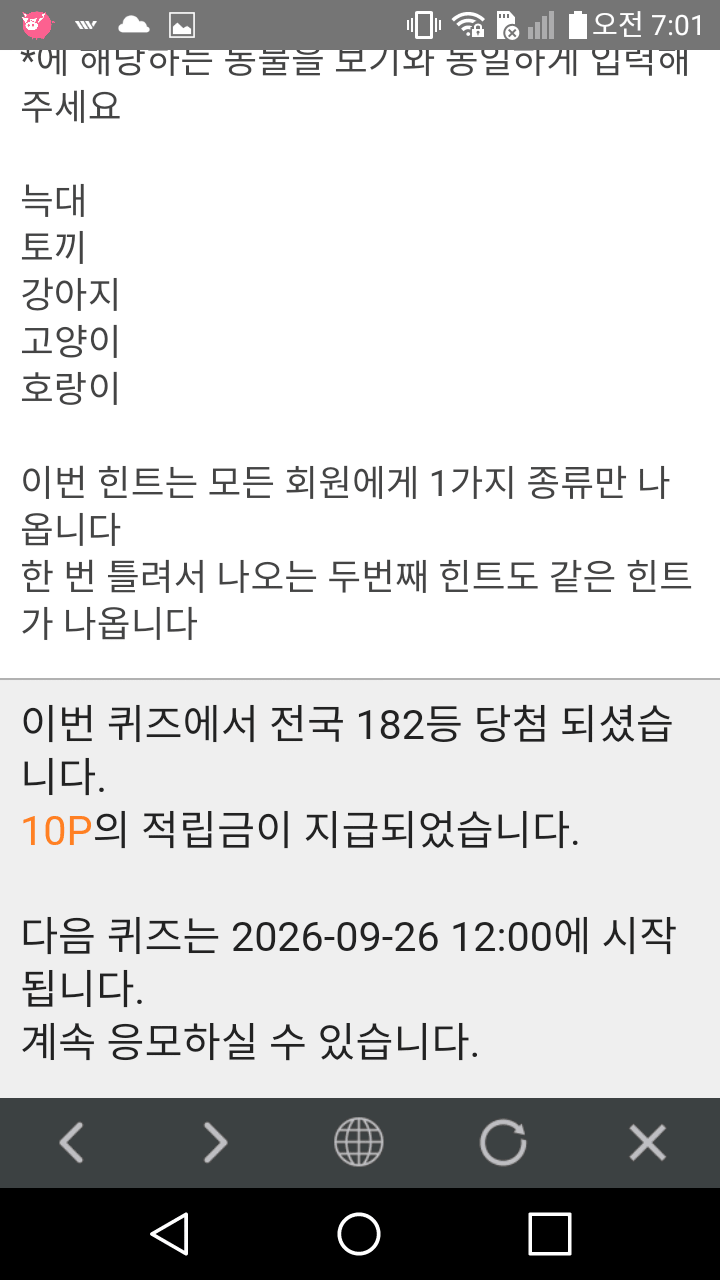This screenshot has width=720, height=1280.
Task: Go forward to the next page
Action: tap(215, 1142)
